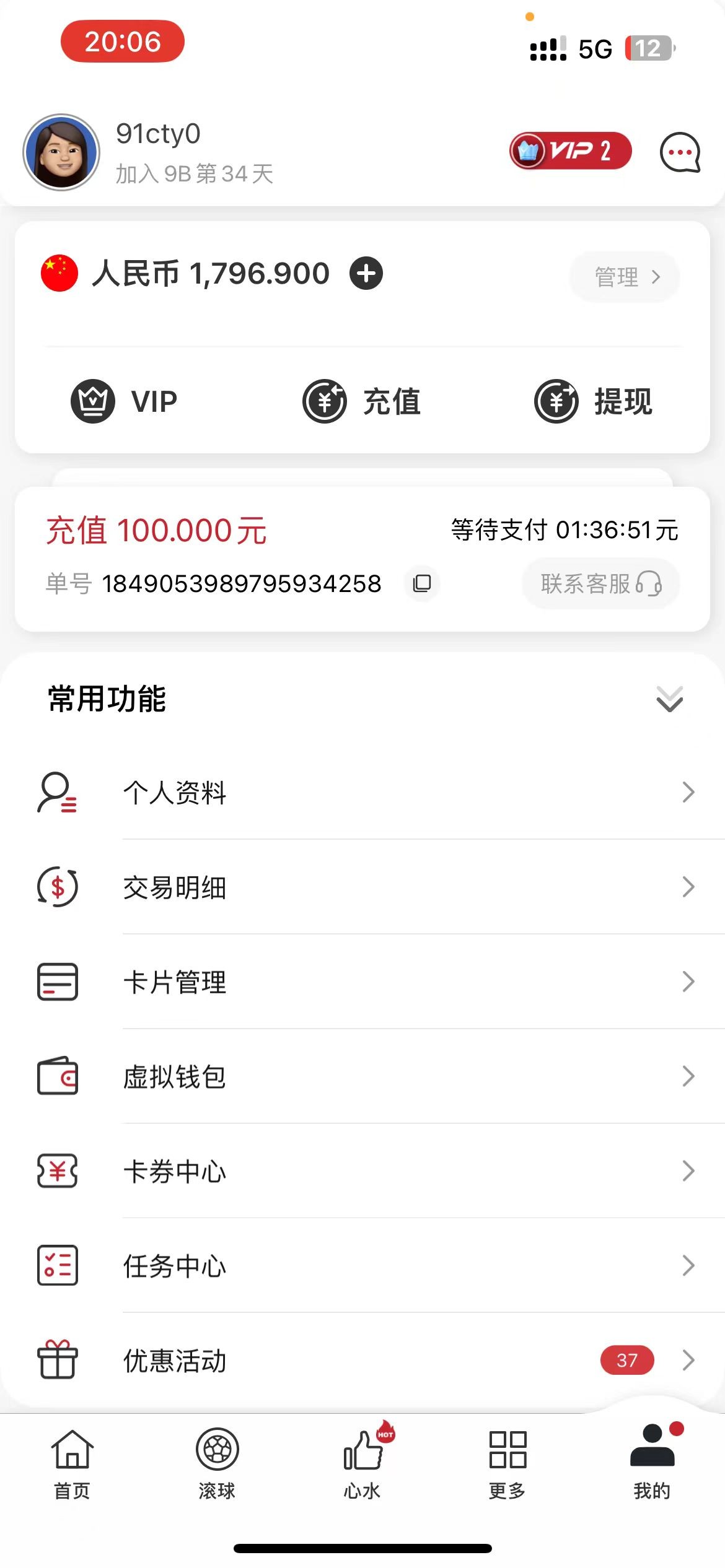View 优惠活动 promotions
The image size is (725, 1568).
tap(362, 1361)
